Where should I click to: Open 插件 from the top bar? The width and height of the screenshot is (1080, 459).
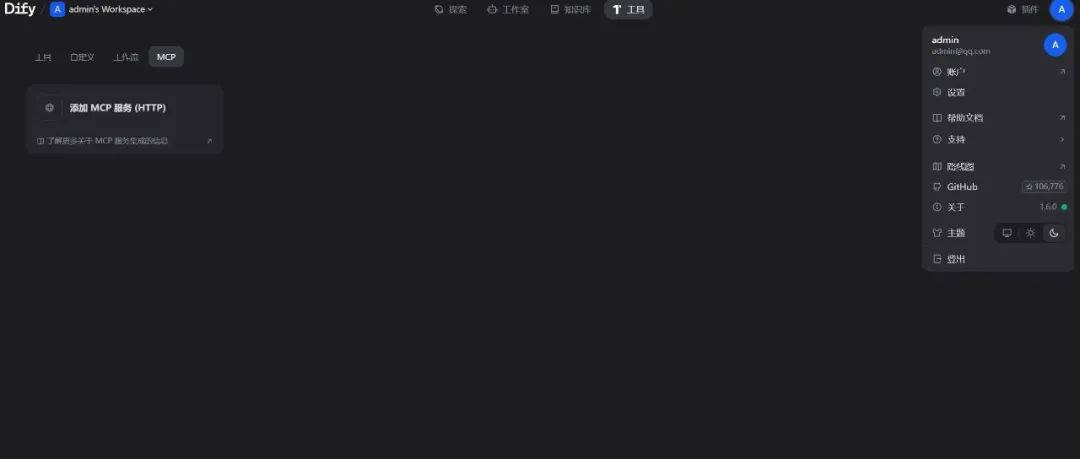1023,10
